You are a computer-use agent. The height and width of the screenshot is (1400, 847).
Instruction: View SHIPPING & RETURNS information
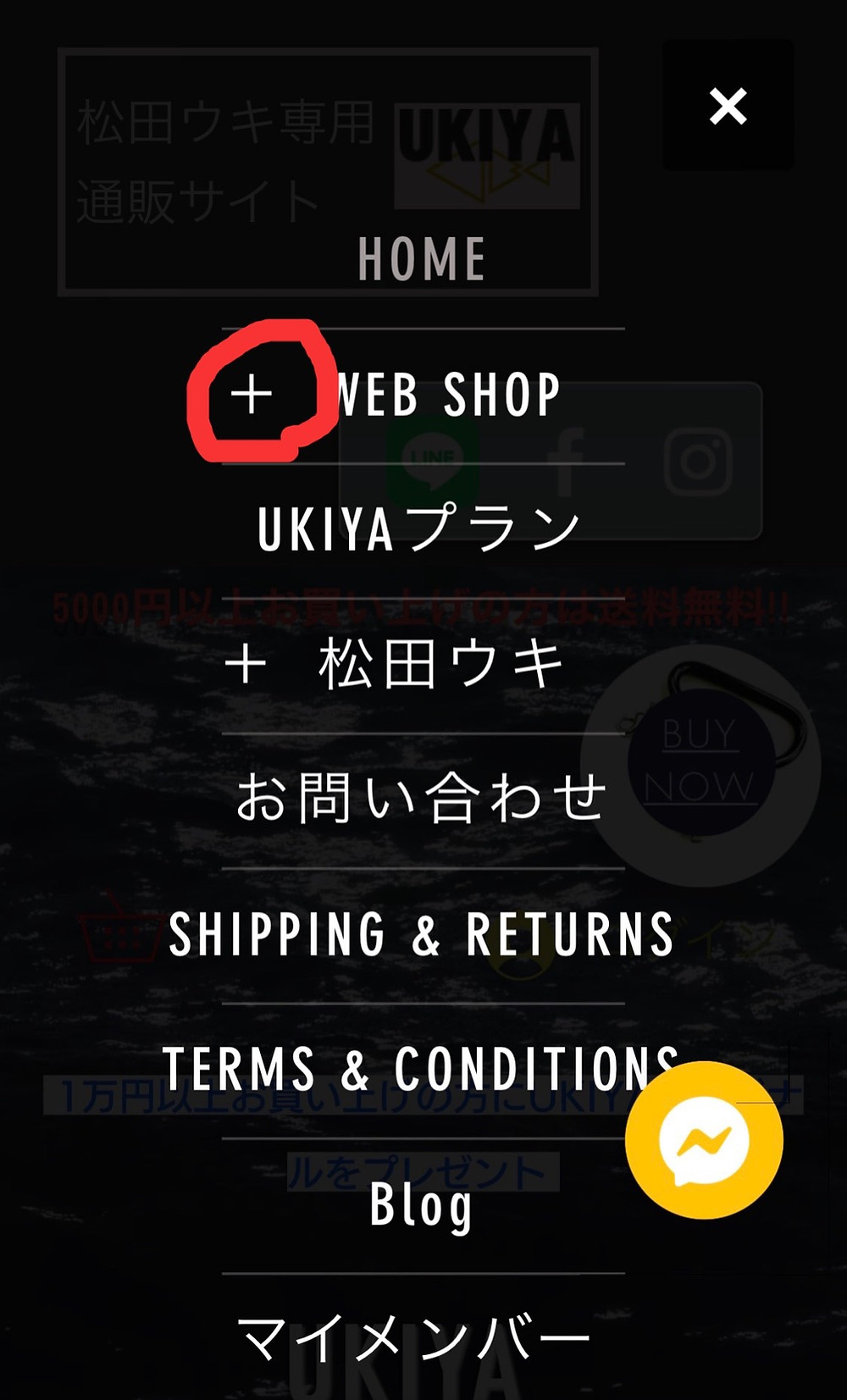(422, 935)
